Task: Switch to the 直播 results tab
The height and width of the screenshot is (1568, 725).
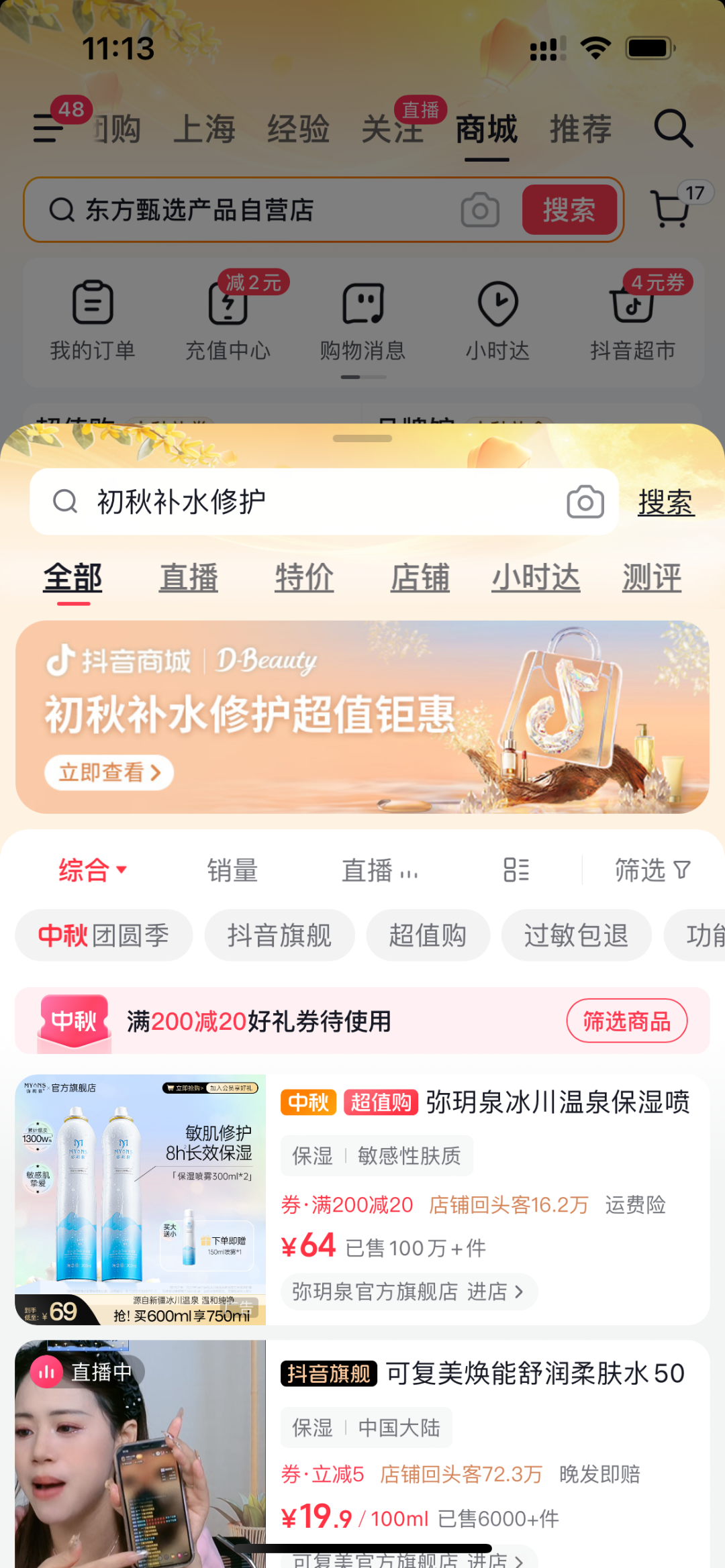Action: (189, 578)
